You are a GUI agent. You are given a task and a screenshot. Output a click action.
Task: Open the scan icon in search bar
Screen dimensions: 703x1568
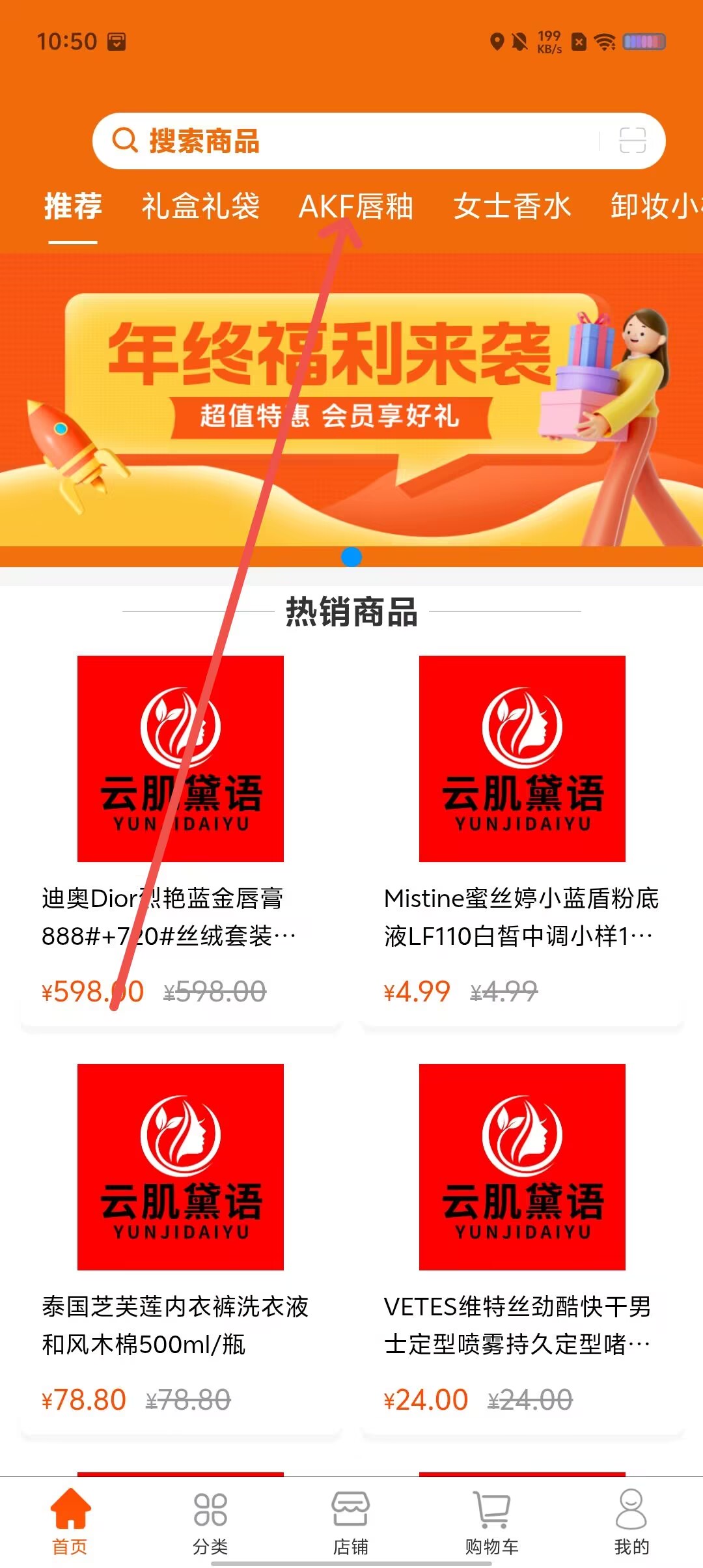click(x=632, y=141)
